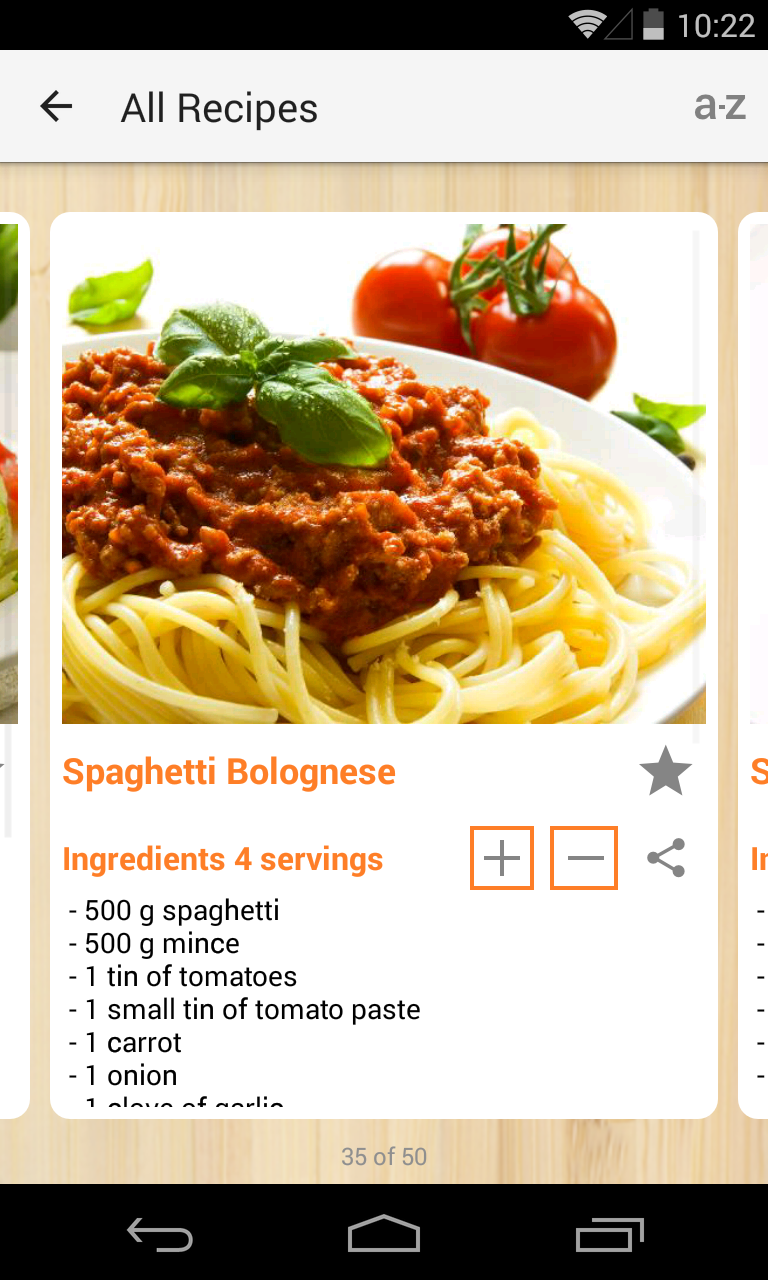Image resolution: width=768 pixels, height=1280 pixels.
Task: Decrease servings with the minus button
Action: [x=584, y=858]
